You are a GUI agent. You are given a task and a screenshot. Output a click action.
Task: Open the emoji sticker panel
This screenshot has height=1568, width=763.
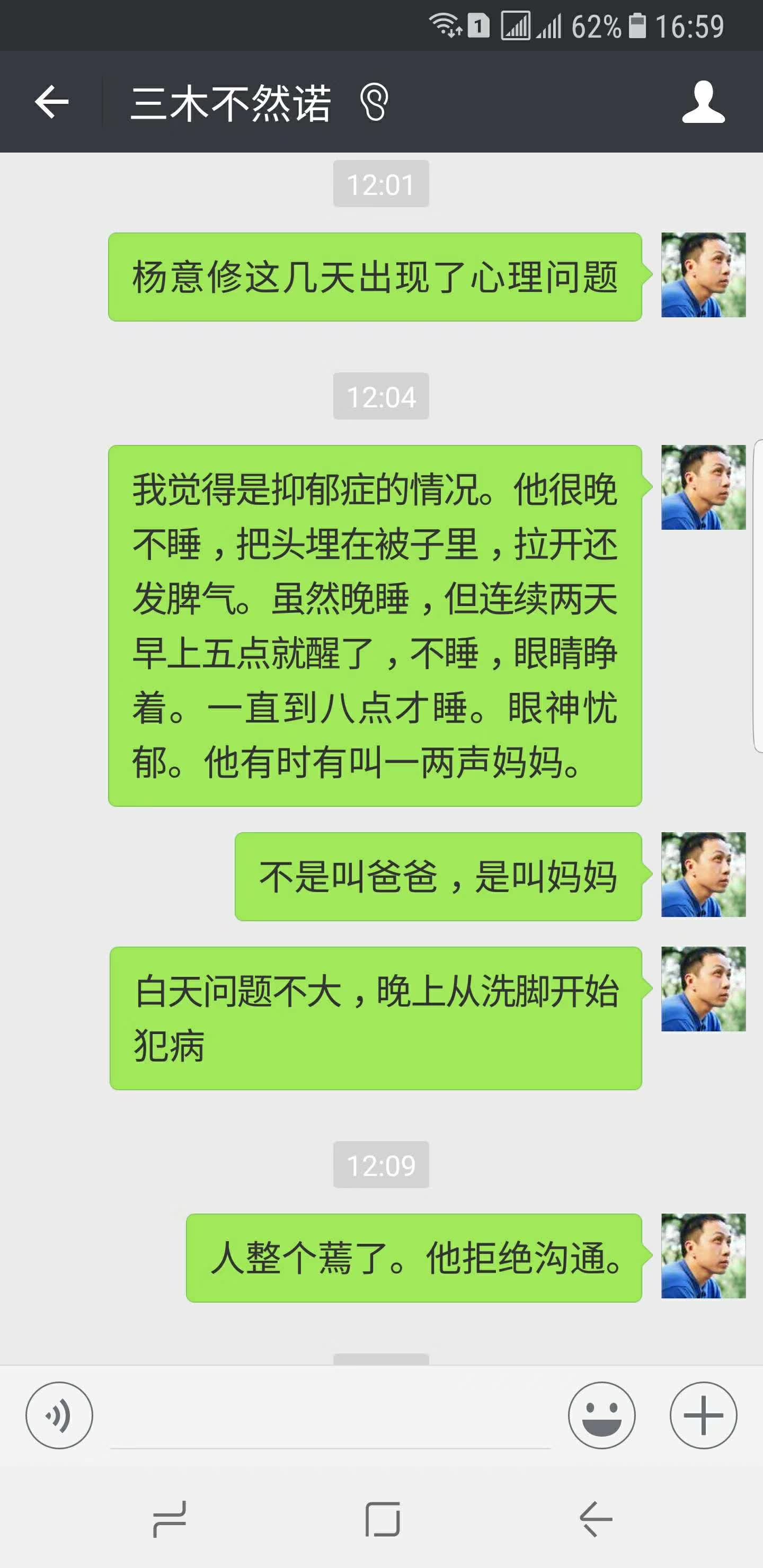coord(601,1415)
